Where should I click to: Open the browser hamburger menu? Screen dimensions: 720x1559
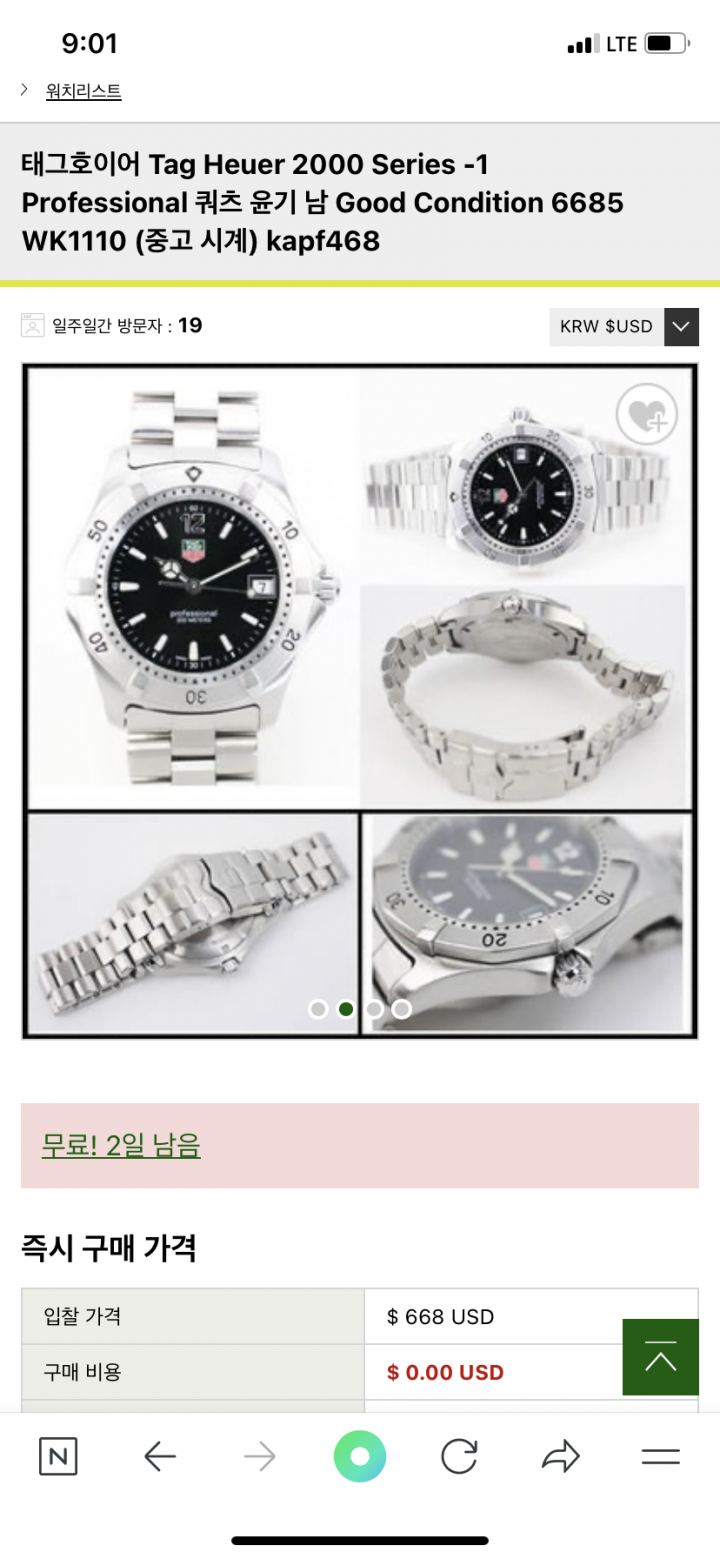pos(660,1456)
